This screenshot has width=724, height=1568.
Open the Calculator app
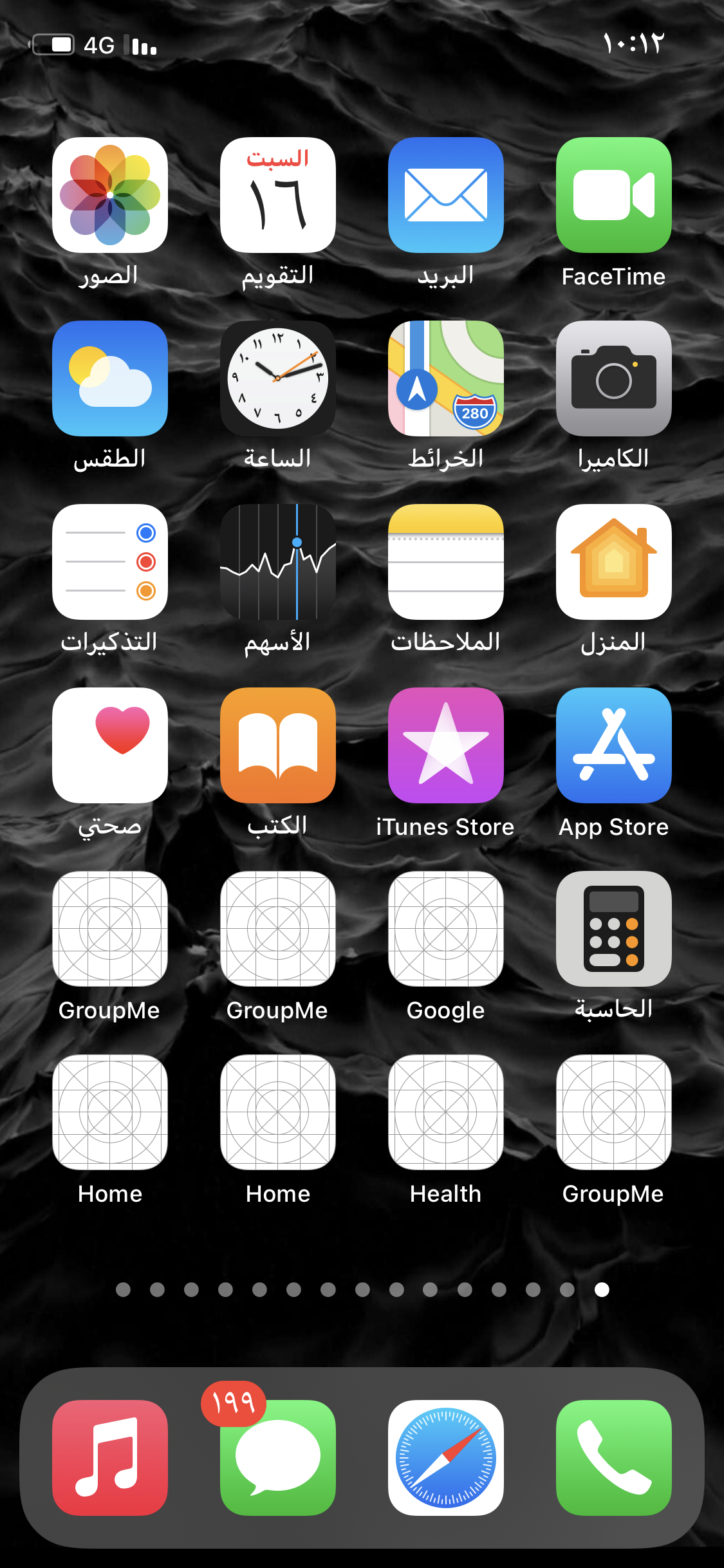click(x=614, y=929)
